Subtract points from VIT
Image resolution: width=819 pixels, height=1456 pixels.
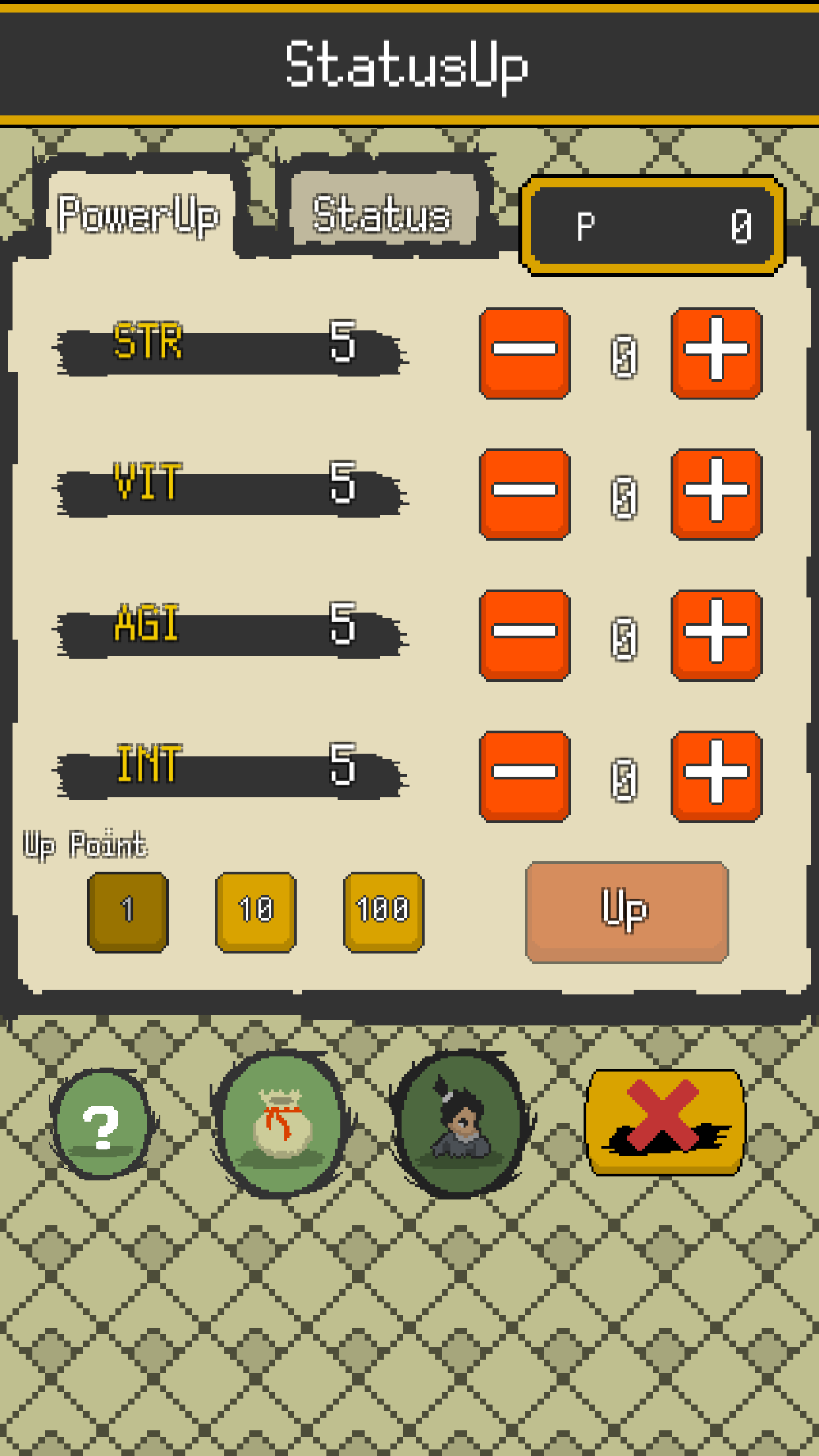click(525, 494)
